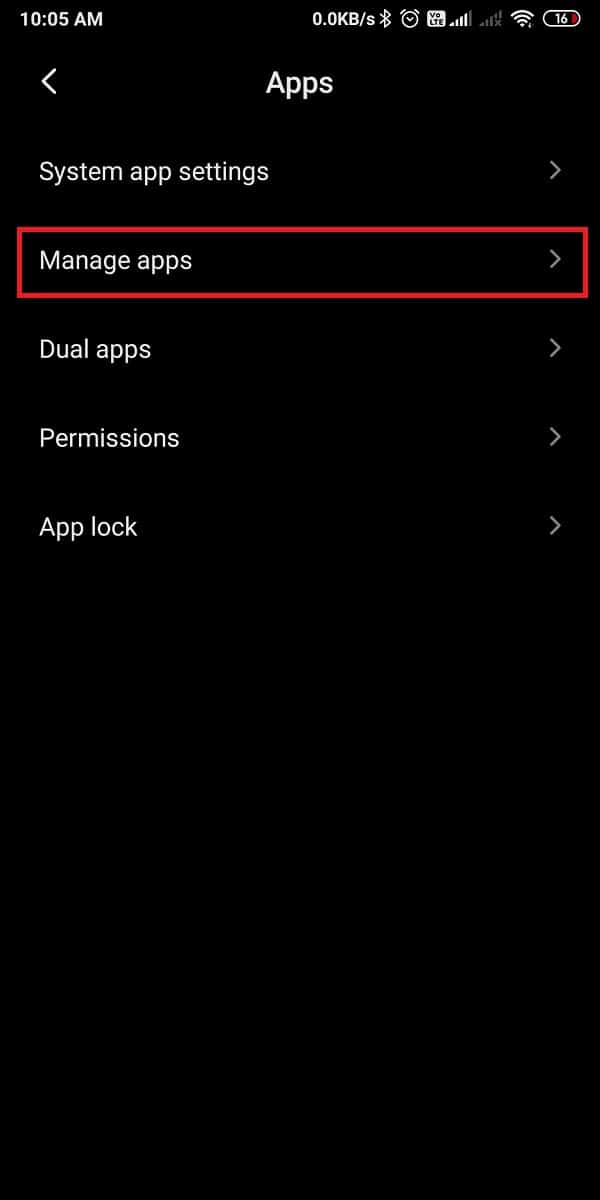600x1200 pixels.
Task: Open Manage apps
Action: pos(300,261)
